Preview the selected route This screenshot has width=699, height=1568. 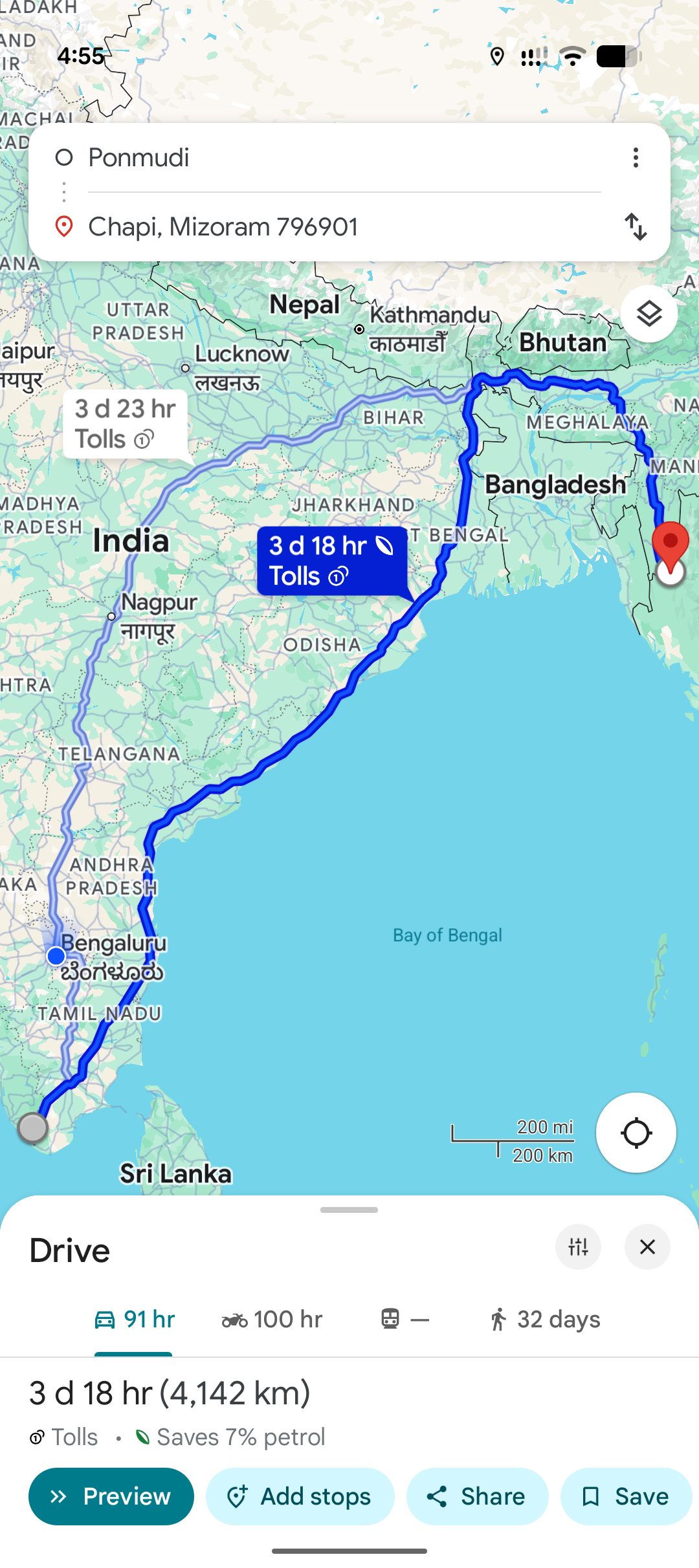pyautogui.click(x=111, y=1496)
